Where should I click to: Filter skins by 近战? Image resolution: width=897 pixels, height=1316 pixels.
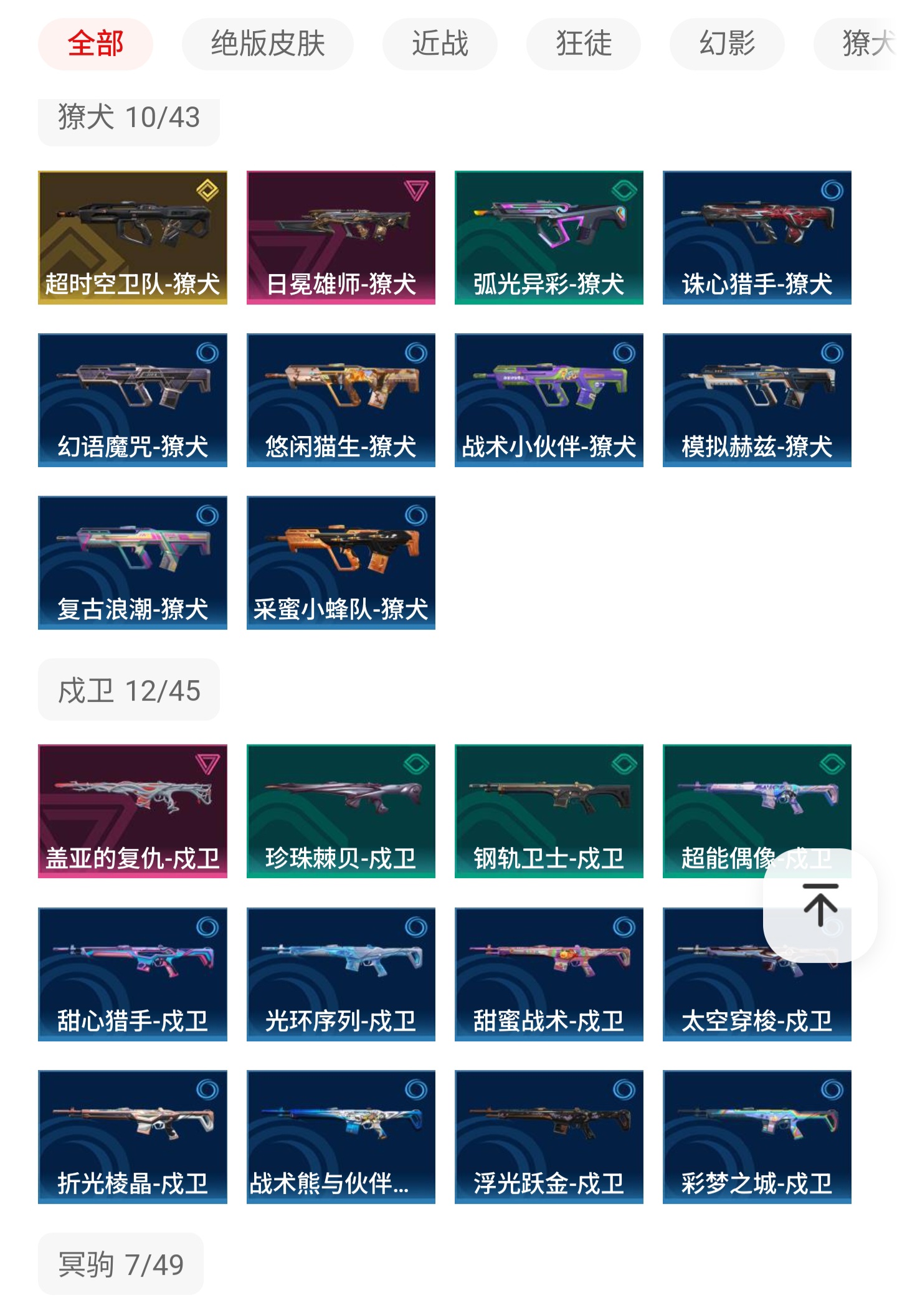tap(440, 44)
